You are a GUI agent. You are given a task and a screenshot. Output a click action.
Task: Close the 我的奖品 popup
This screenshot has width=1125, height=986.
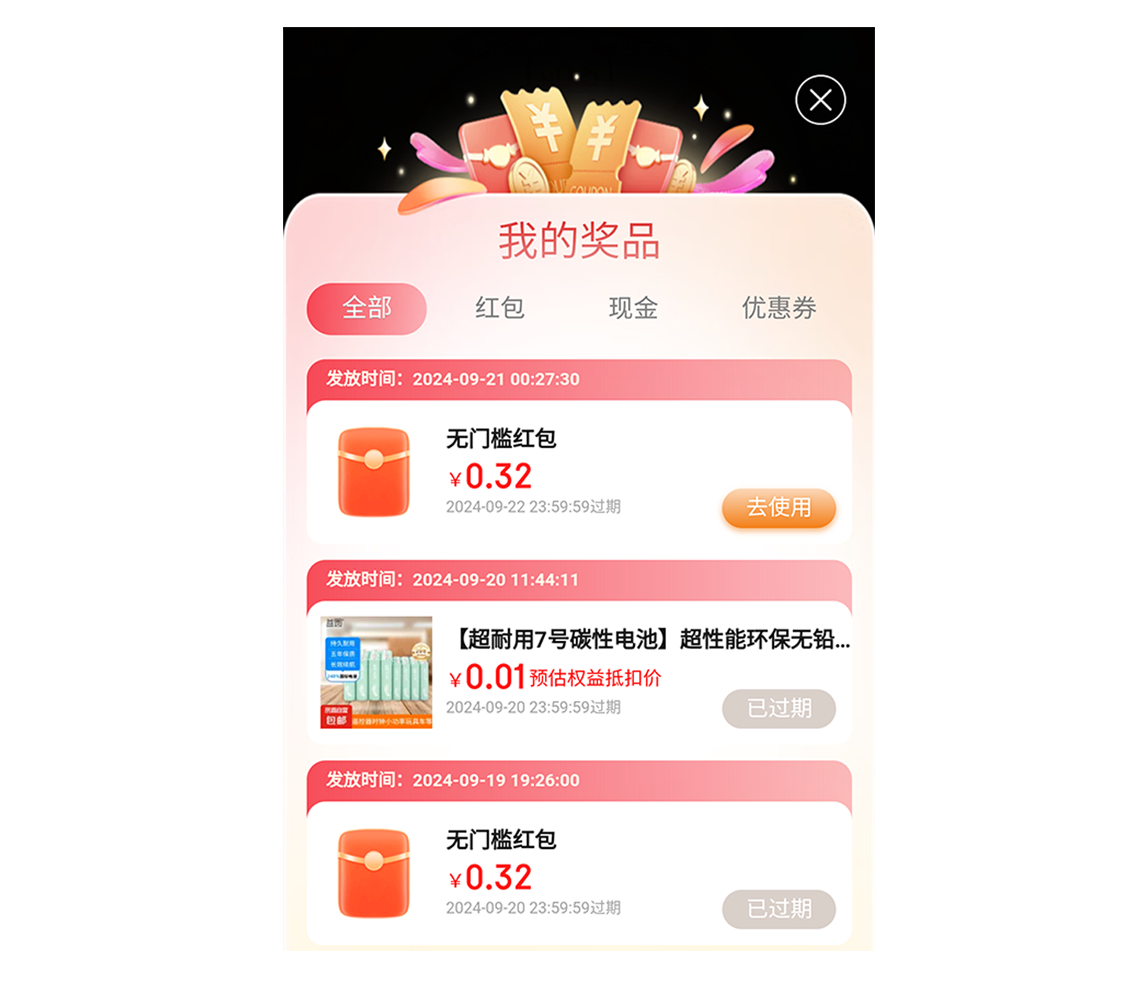[x=820, y=100]
